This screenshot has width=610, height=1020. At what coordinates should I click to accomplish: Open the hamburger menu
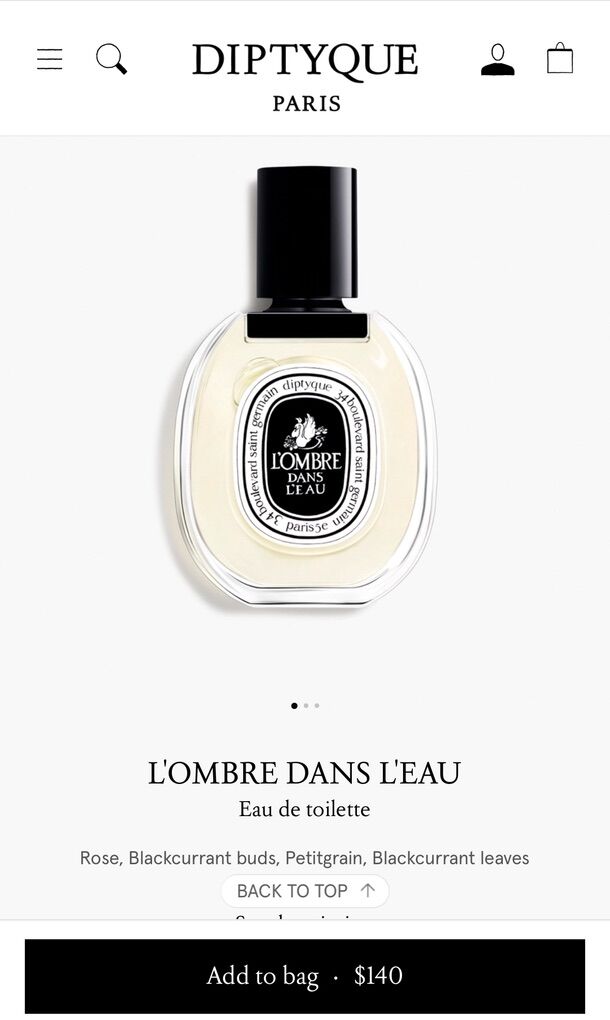tap(50, 60)
